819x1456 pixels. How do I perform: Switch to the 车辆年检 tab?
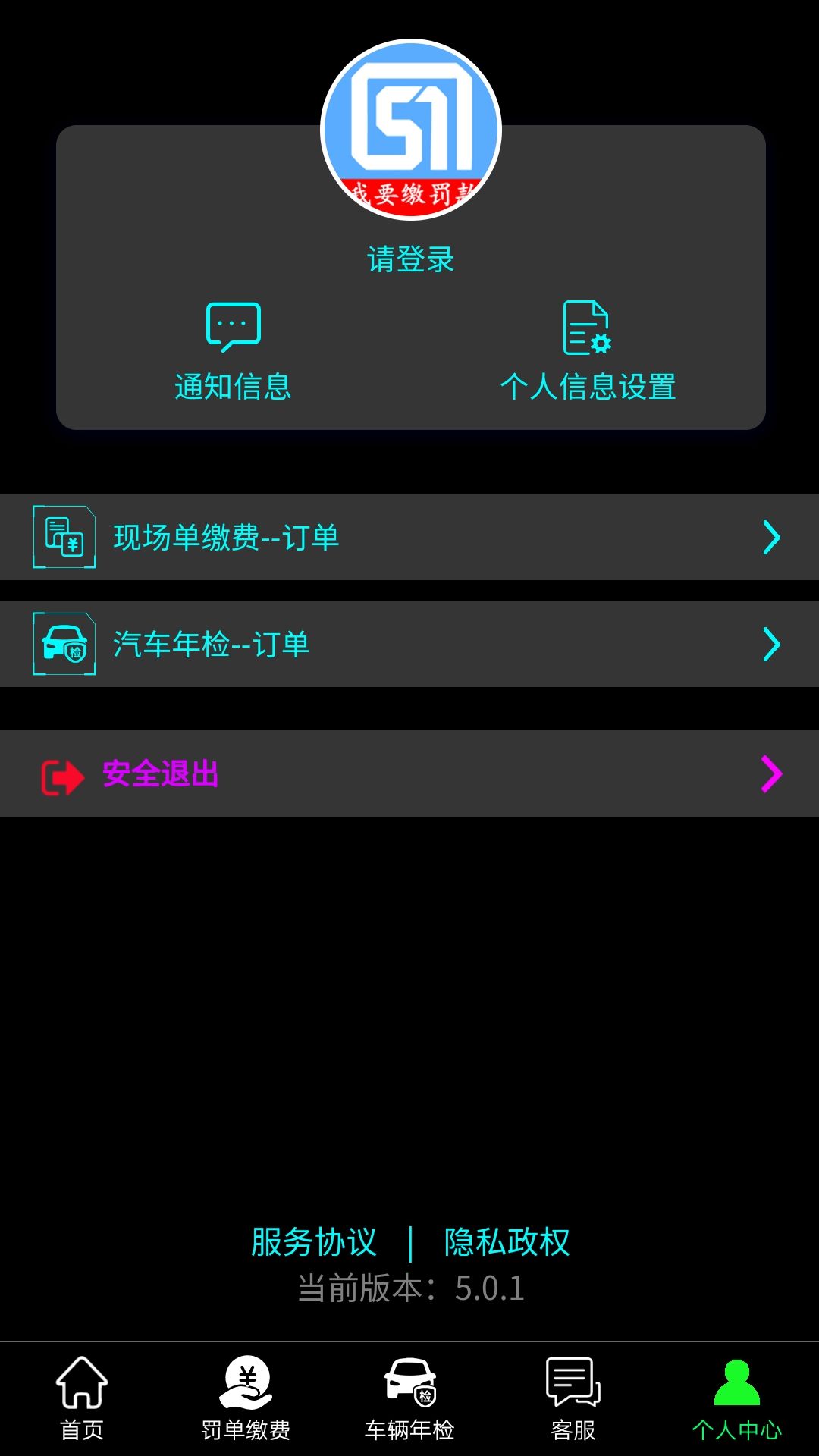(x=409, y=1399)
